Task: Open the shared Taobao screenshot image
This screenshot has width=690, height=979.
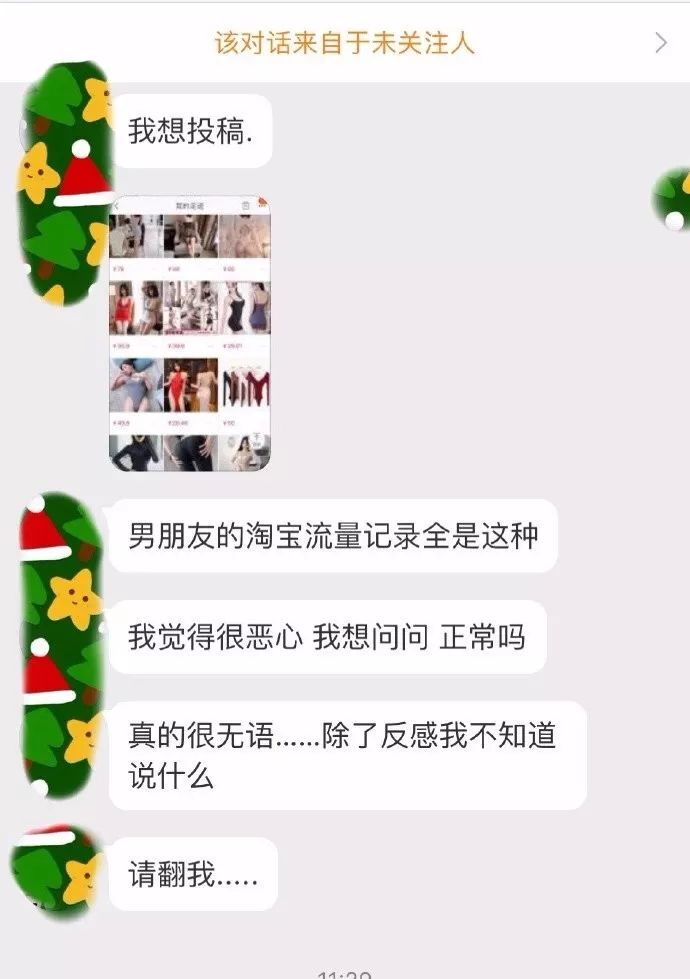Action: point(190,332)
